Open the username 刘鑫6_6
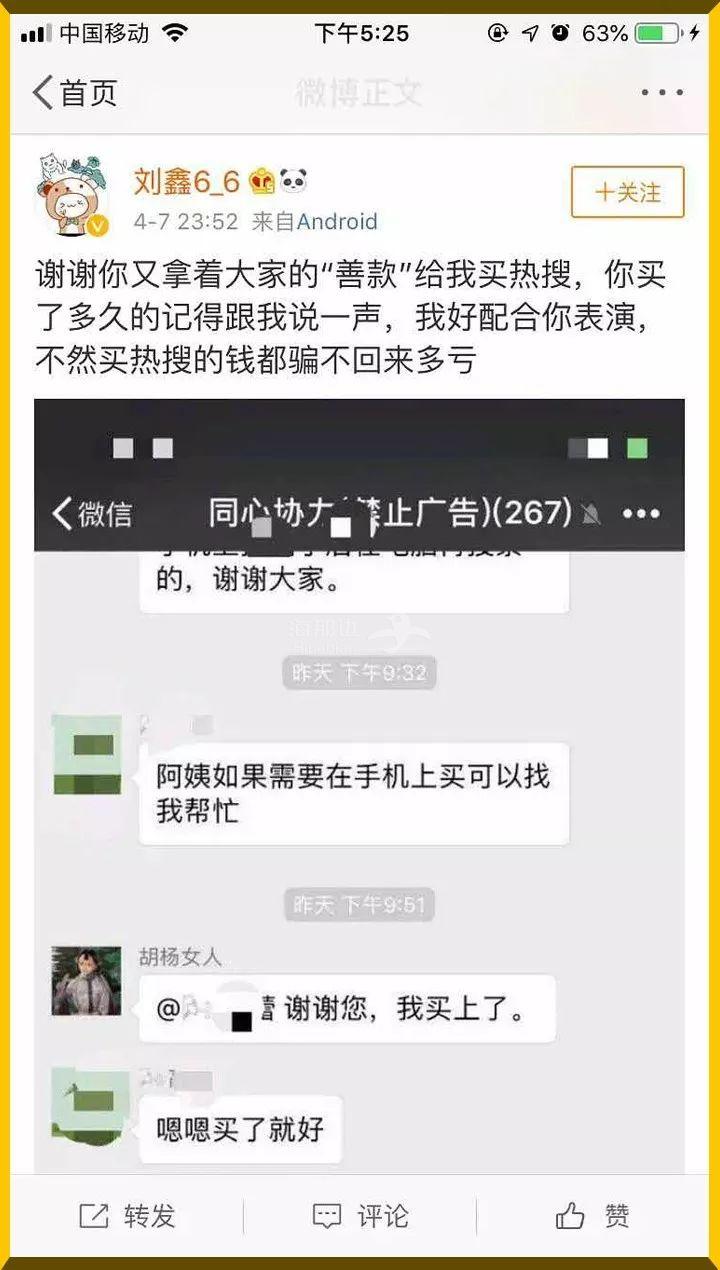 (x=187, y=182)
